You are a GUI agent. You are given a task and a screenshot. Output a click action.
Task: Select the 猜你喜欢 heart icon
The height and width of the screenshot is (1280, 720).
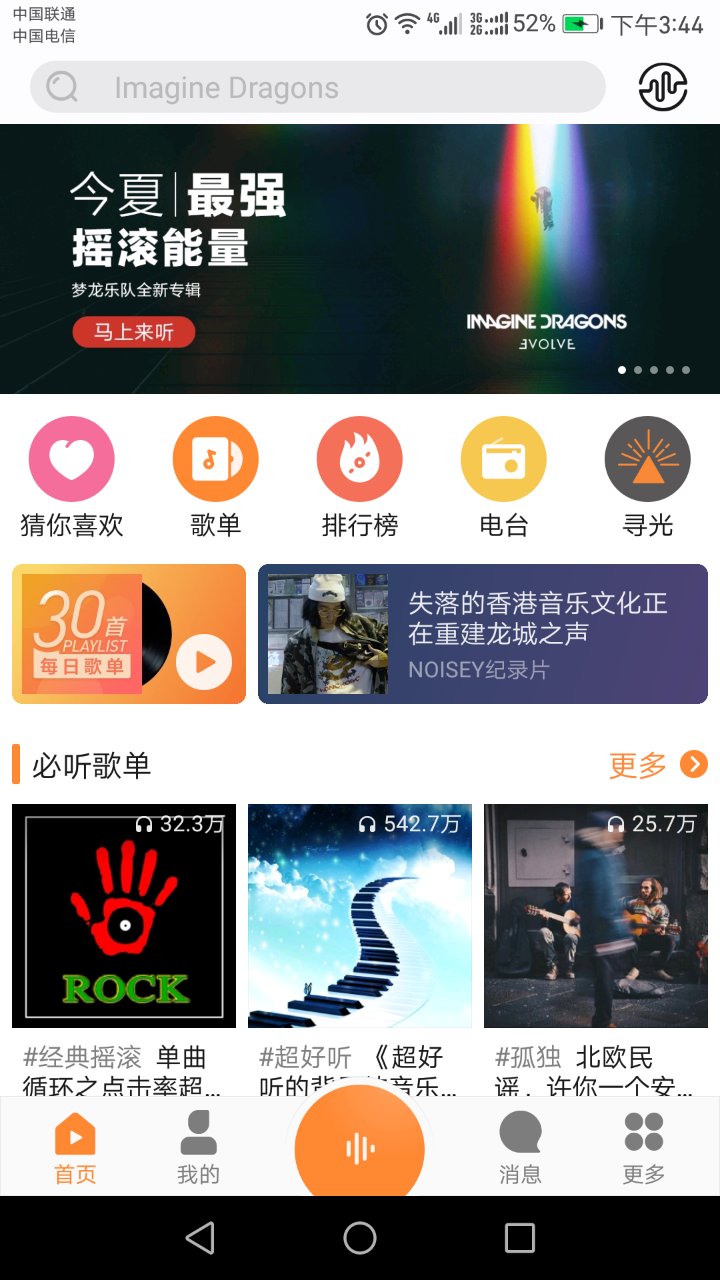pos(71,458)
